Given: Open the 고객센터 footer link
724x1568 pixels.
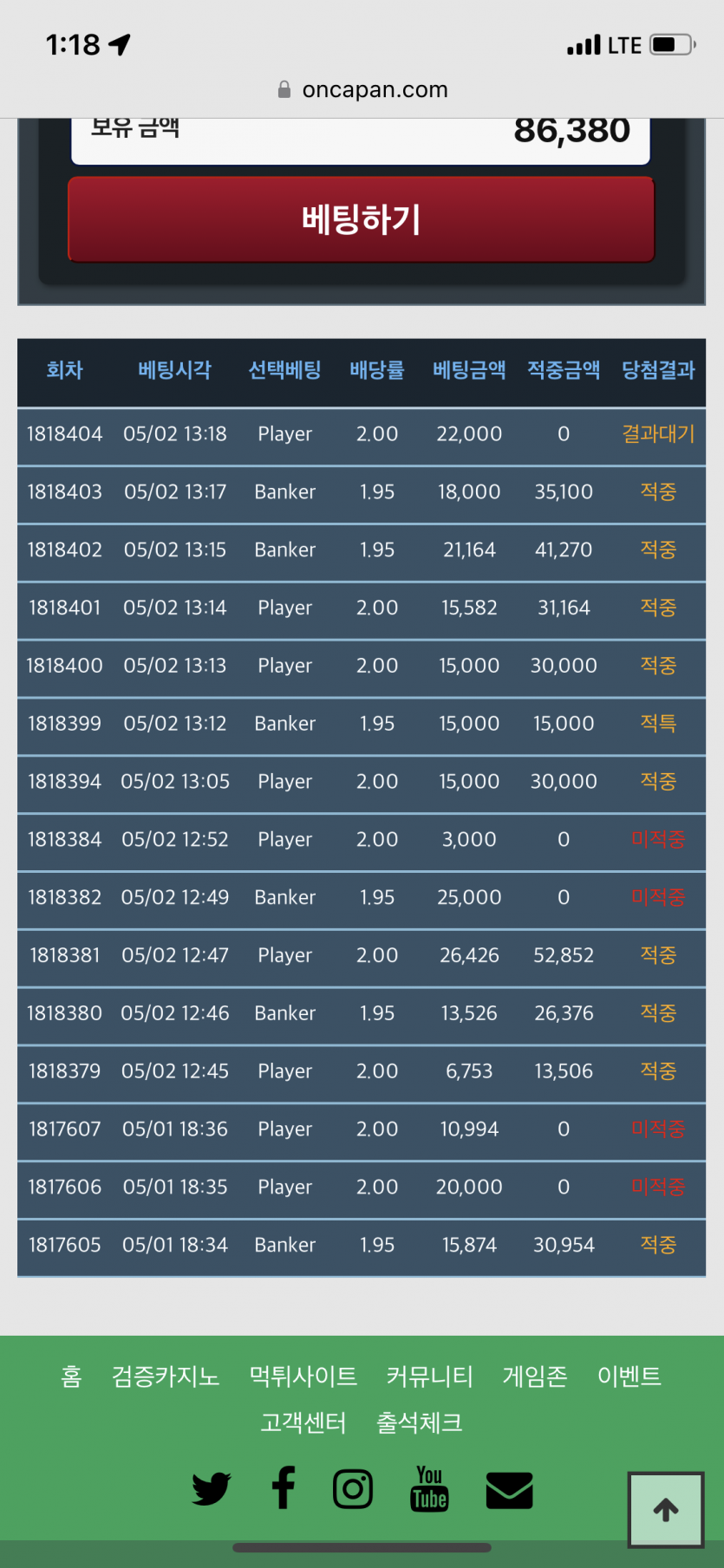Looking at the screenshot, I should [x=303, y=1422].
